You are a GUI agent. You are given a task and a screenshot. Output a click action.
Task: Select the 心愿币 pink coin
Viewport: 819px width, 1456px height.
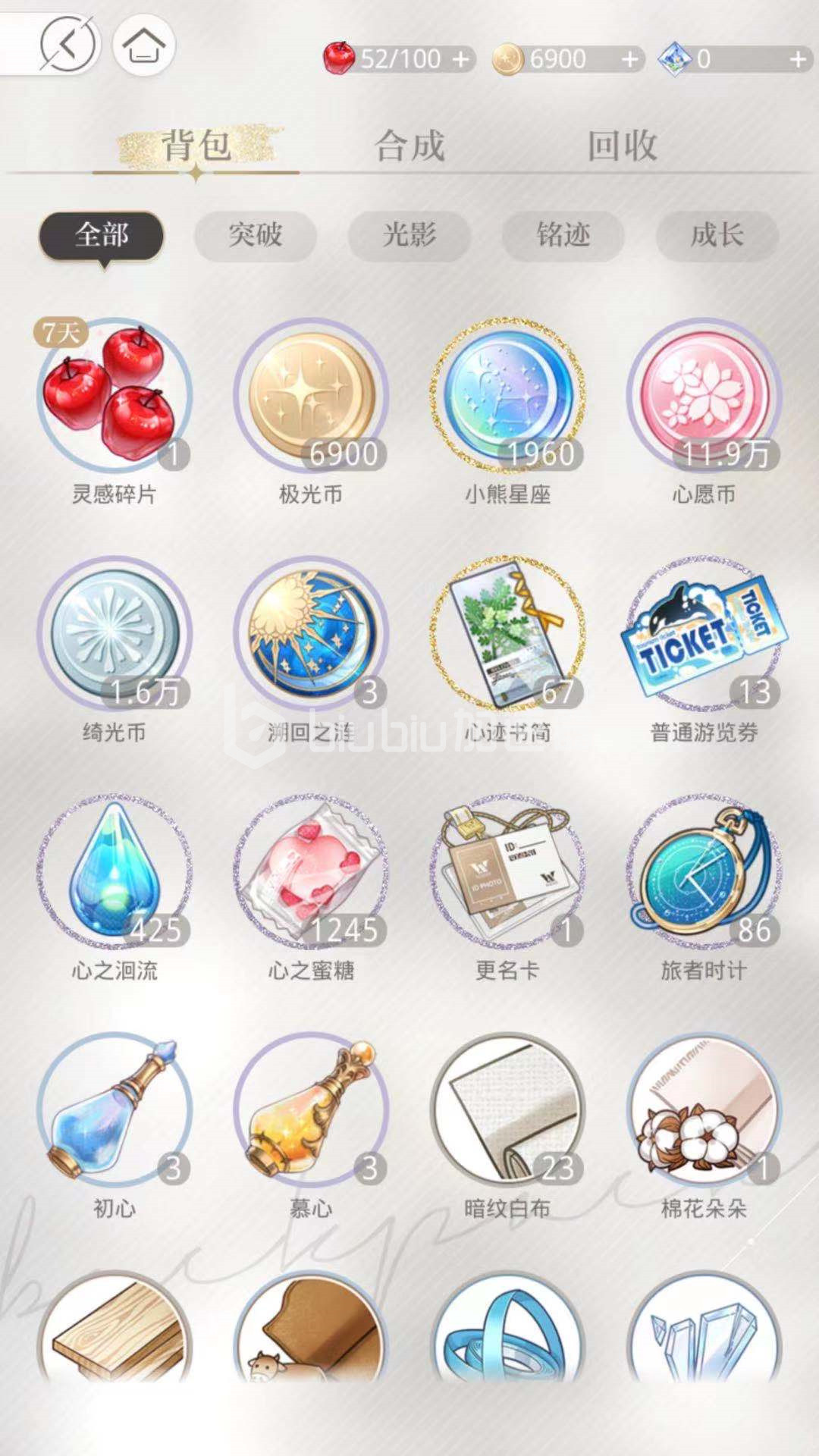tap(704, 394)
